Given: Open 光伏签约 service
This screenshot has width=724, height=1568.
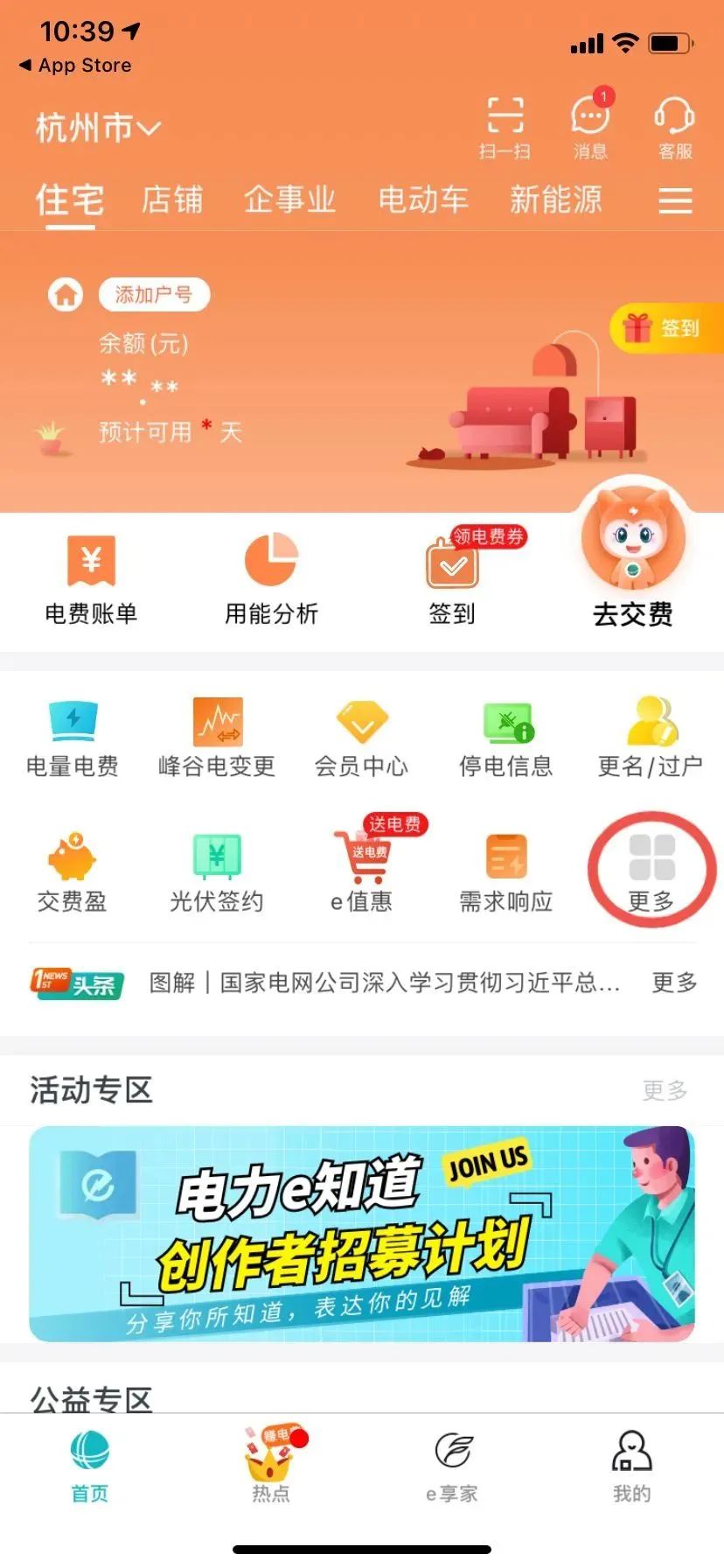Looking at the screenshot, I should pyautogui.click(x=217, y=872).
